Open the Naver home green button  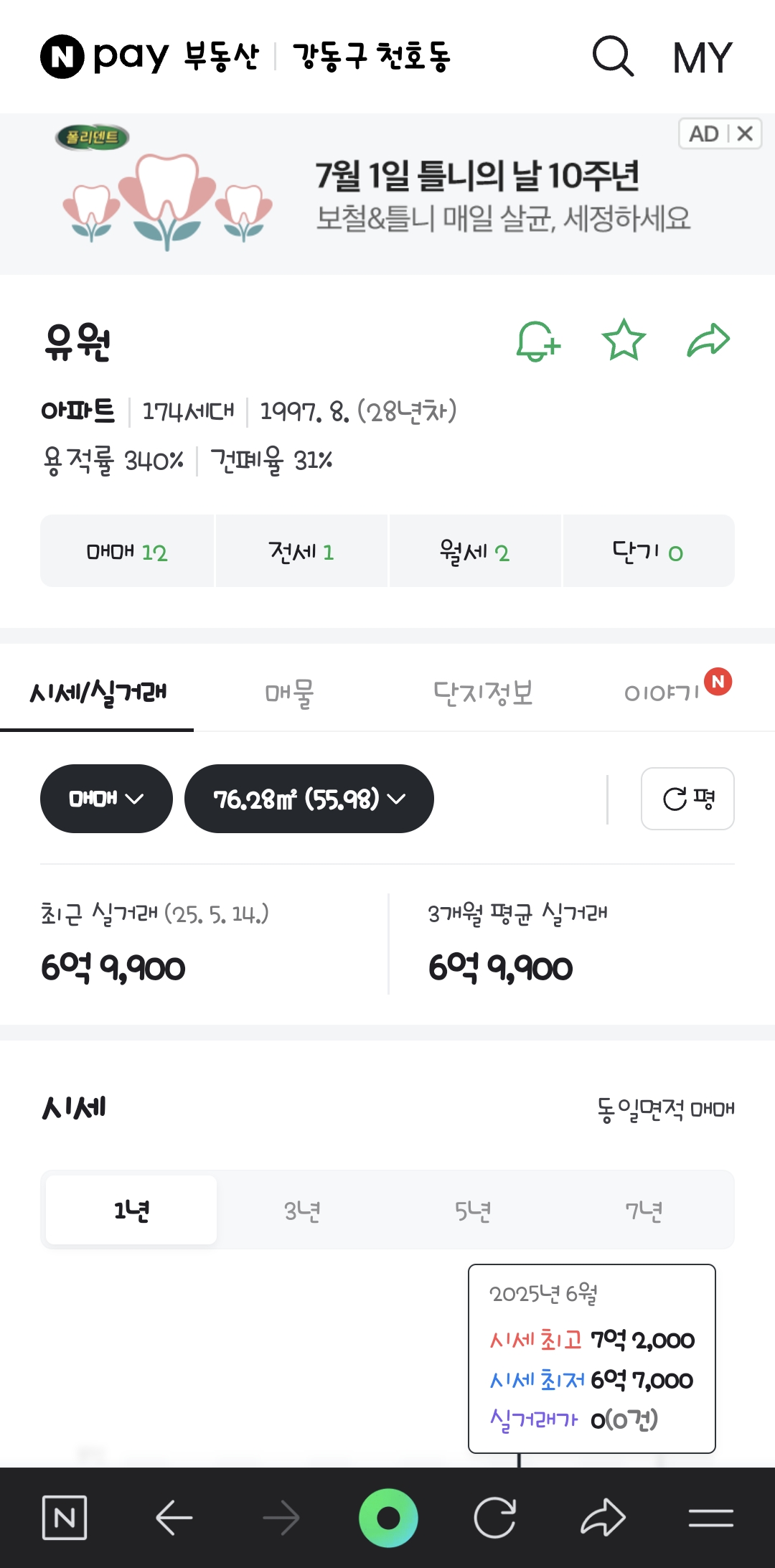pyautogui.click(x=388, y=1516)
